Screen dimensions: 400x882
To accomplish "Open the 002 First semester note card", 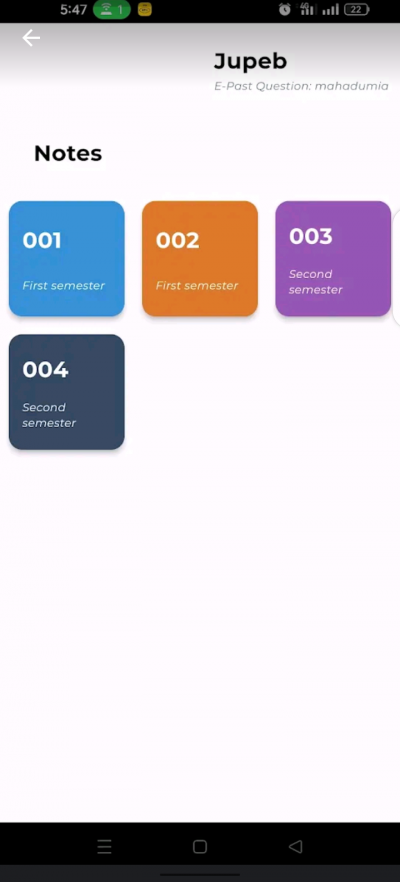I will 200,259.
